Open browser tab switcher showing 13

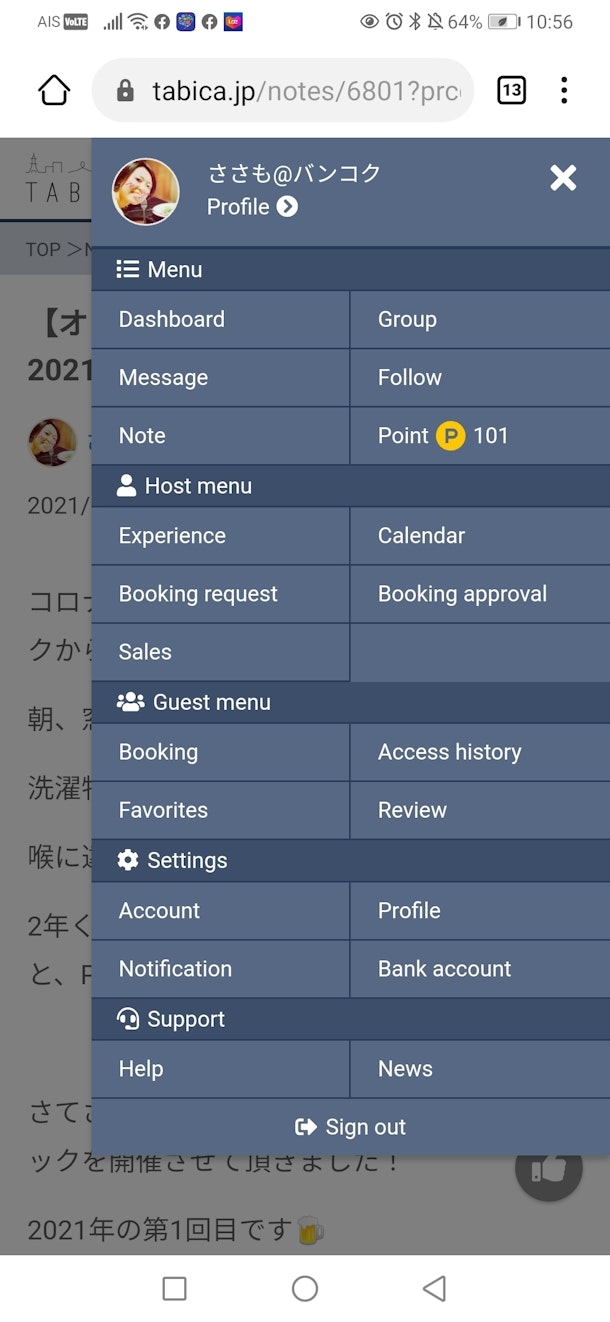pos(511,91)
